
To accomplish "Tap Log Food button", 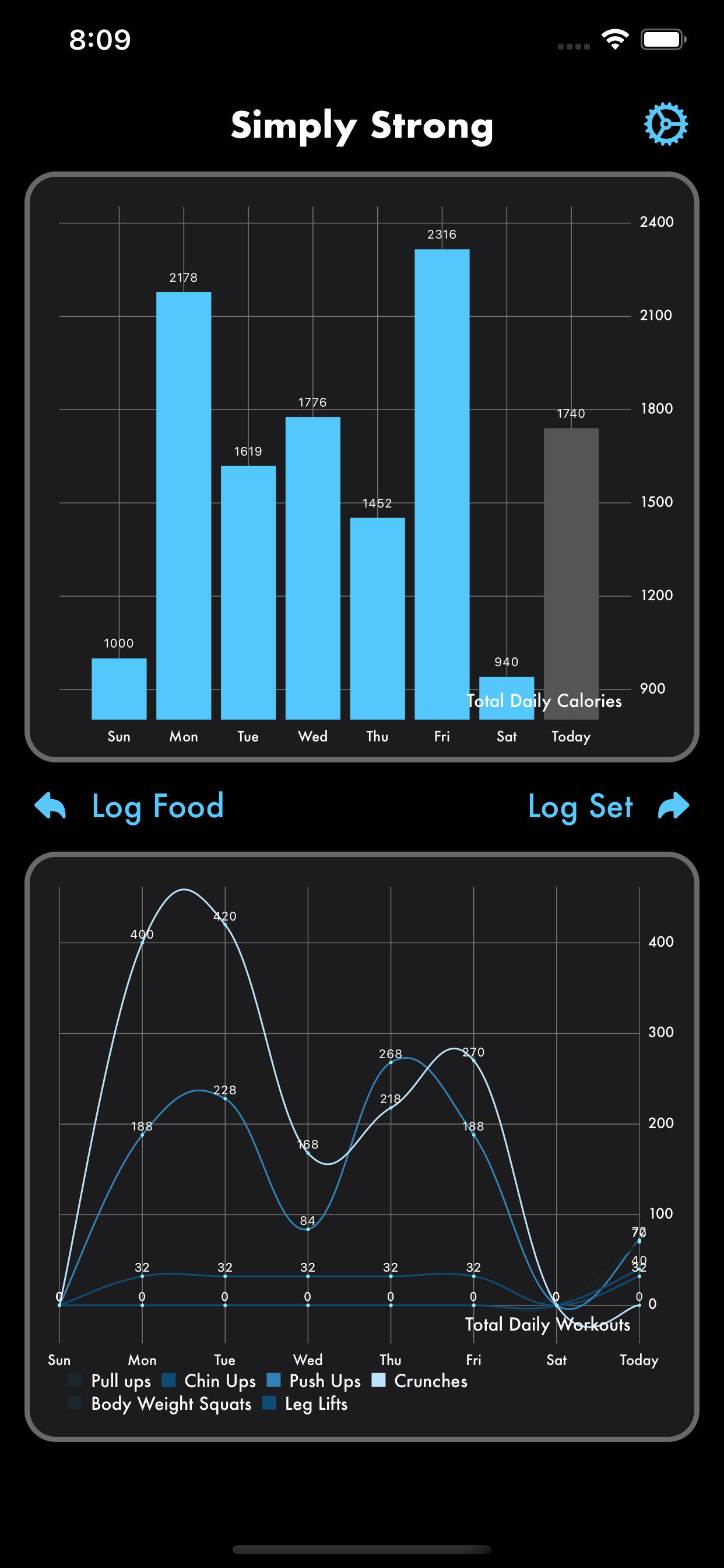I will point(157,807).
